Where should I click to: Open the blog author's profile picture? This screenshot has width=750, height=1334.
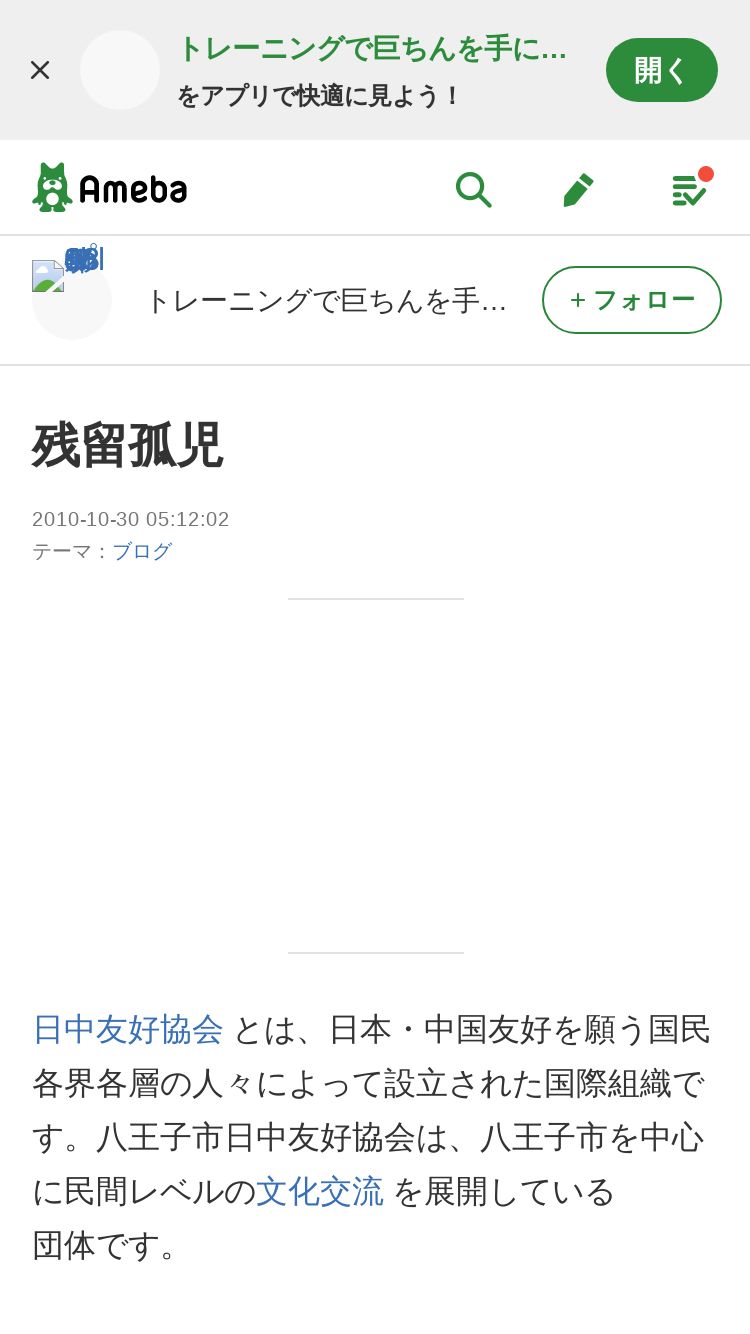click(72, 300)
